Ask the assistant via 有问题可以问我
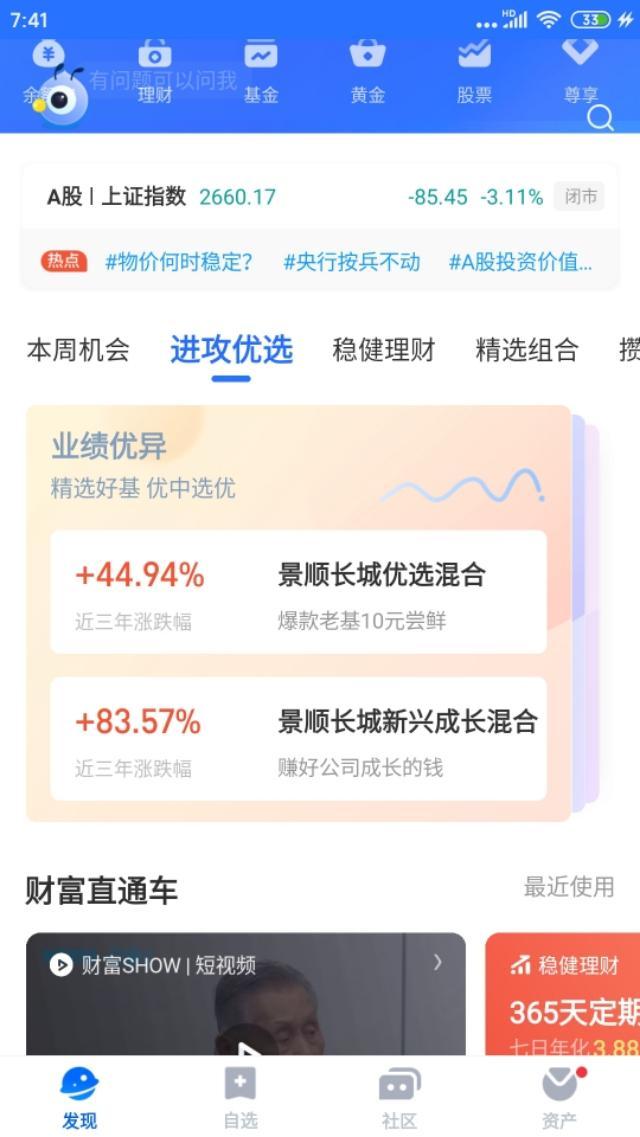Image resolution: width=640 pixels, height=1137 pixels. (163, 82)
